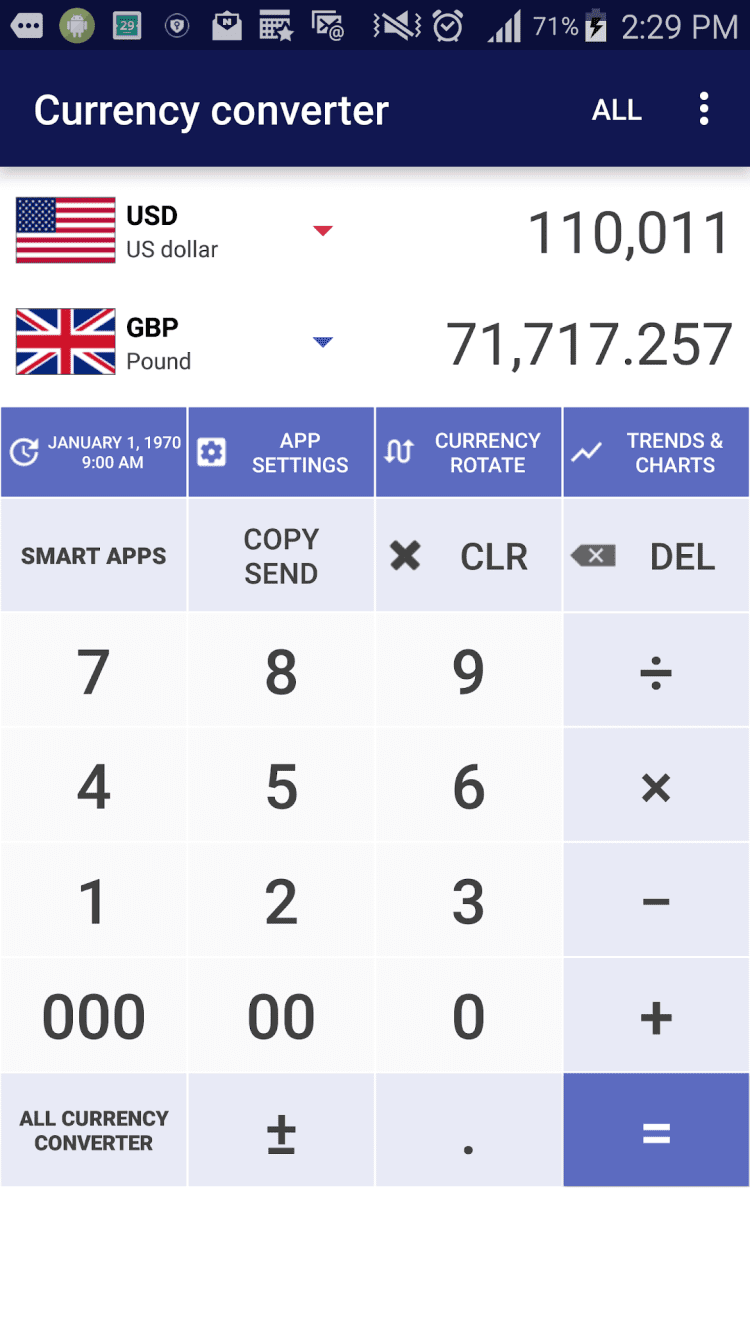This screenshot has height=1333, width=750.
Task: Insert a decimal point
Action: (x=469, y=1131)
